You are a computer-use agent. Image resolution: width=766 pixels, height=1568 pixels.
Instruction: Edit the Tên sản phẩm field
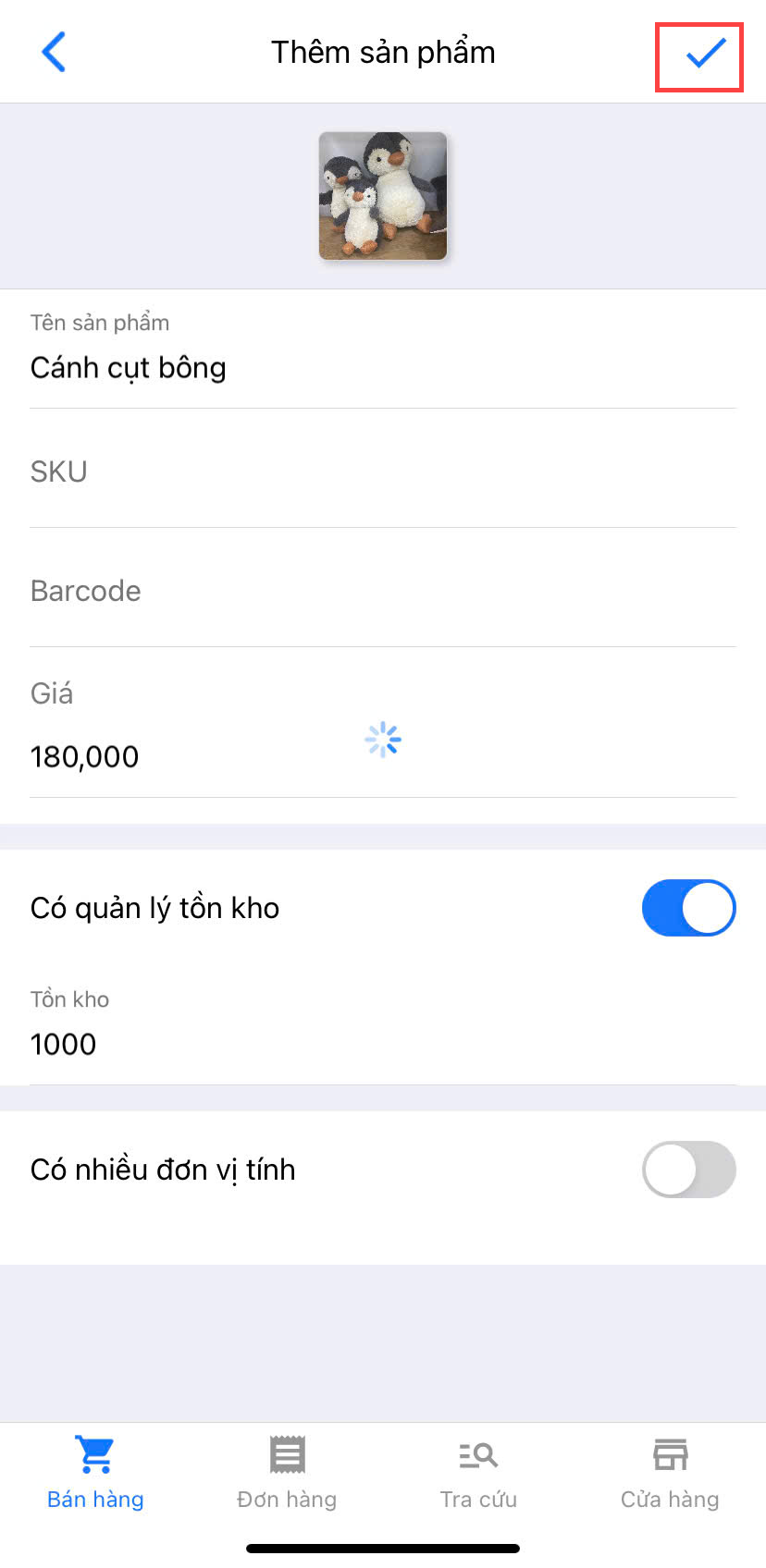381,368
